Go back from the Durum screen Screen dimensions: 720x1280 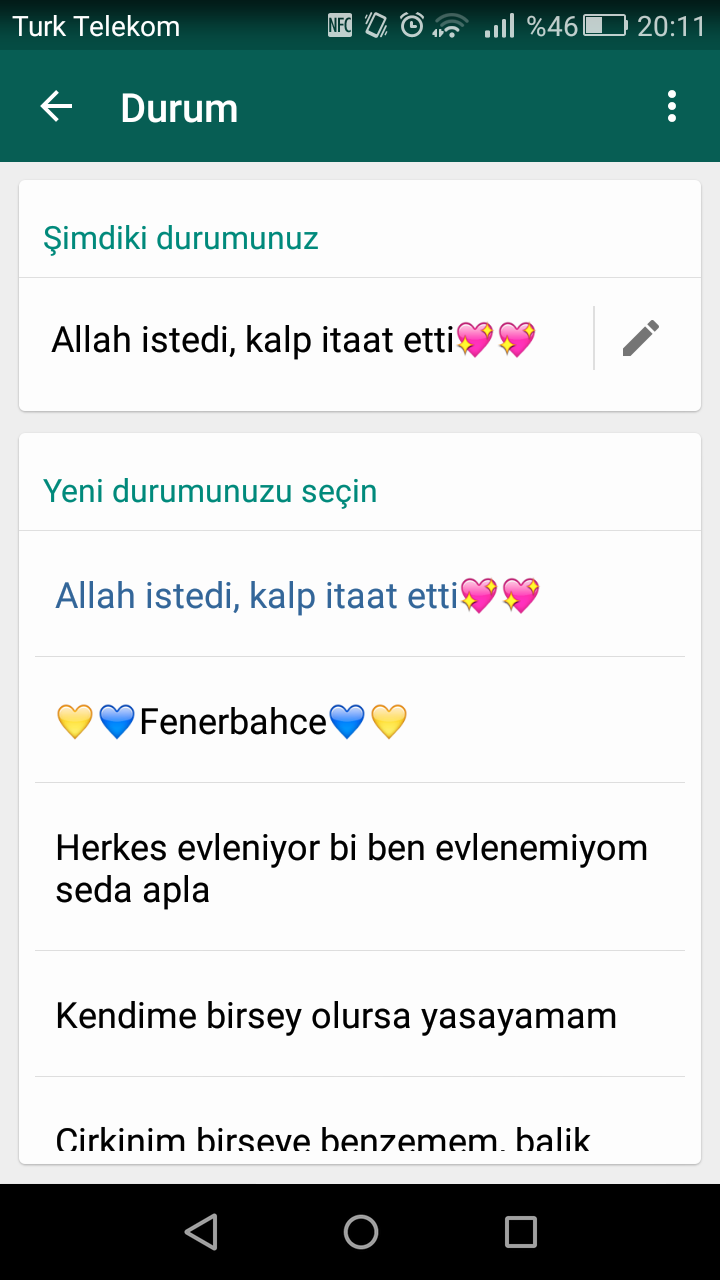[57, 107]
